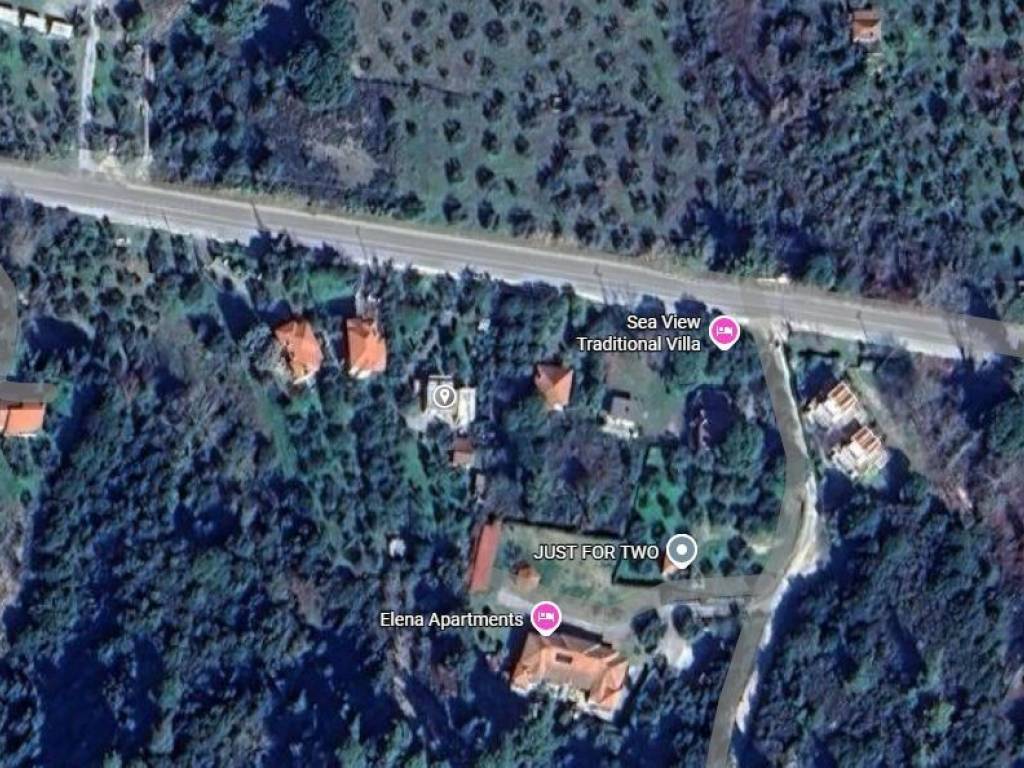Image resolution: width=1024 pixels, height=768 pixels.
Task: Select the Elena Apartments lodging marker
Action: tap(545, 617)
